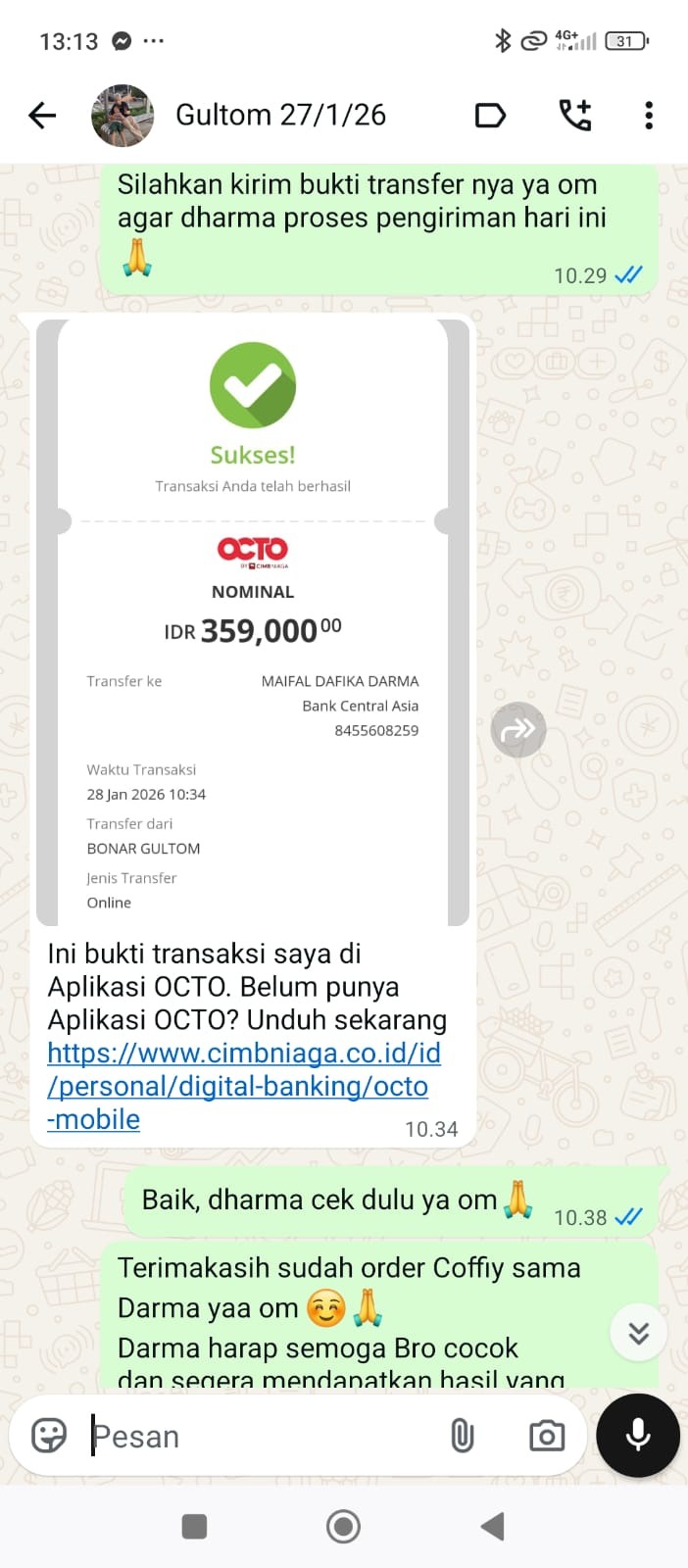Screen dimensions: 688x1568
Task: Open Gultom's profile picture
Action: click(x=123, y=116)
